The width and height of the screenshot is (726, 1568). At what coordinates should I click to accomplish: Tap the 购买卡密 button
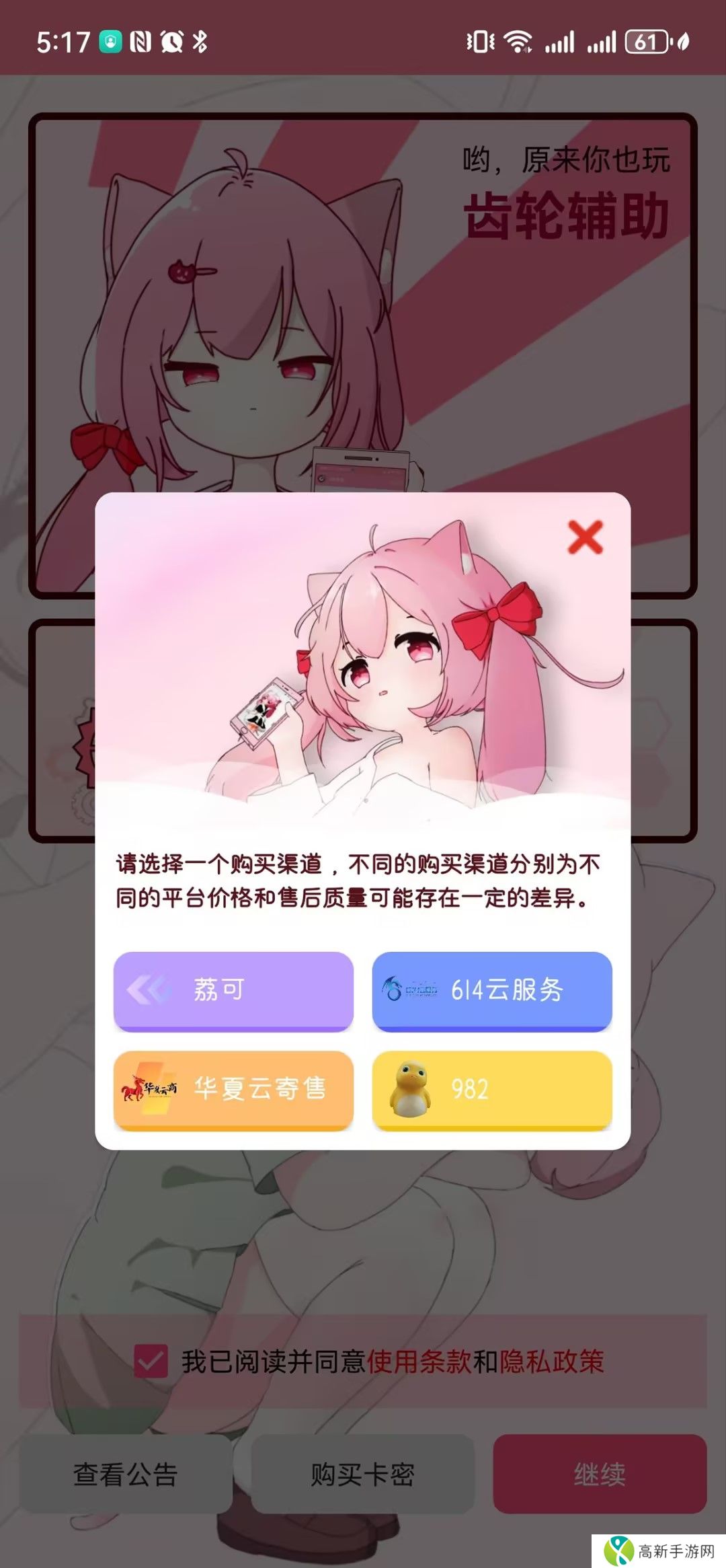(x=363, y=1474)
